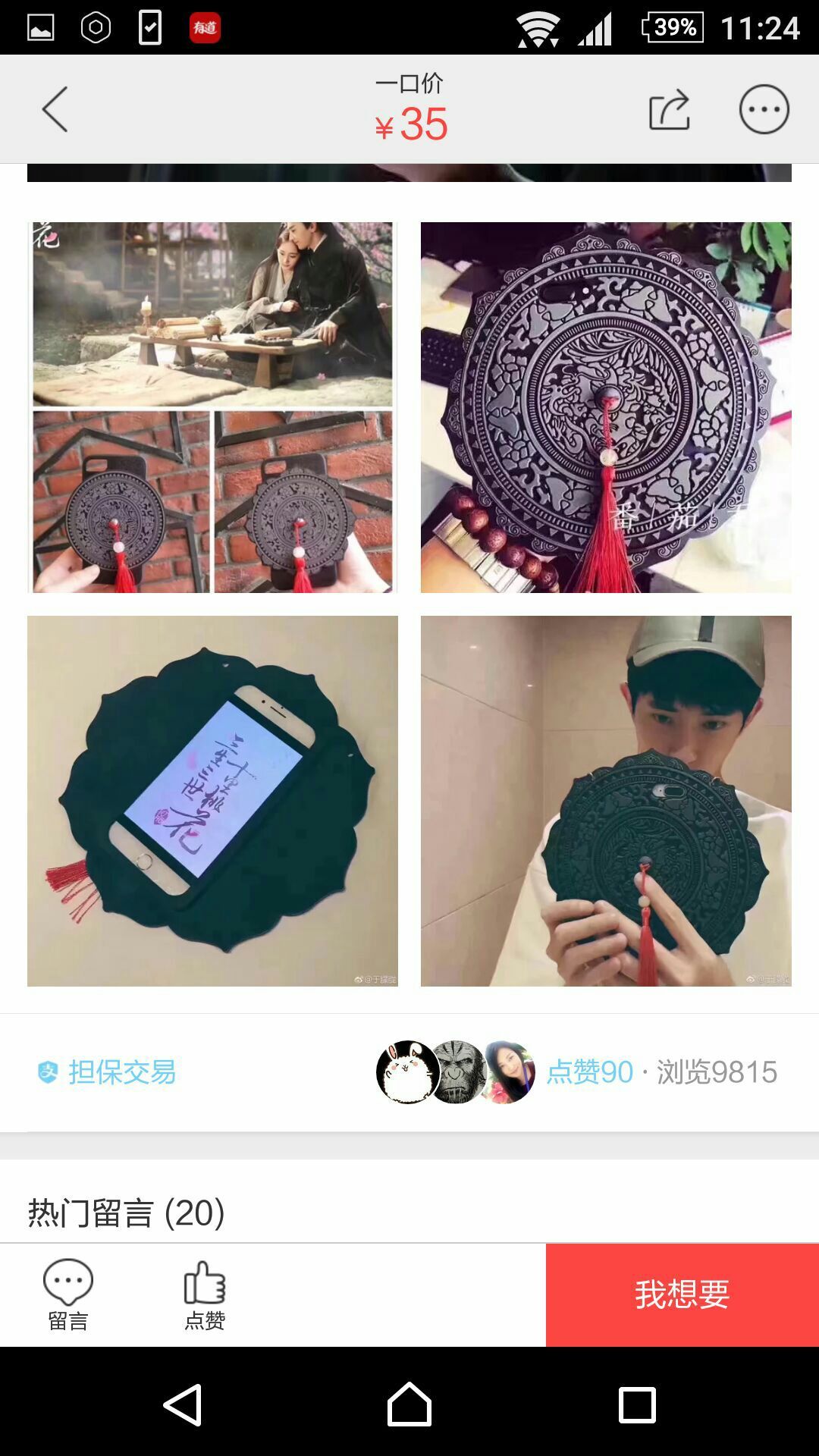
Task: View the photo of man holding case
Action: 606,801
